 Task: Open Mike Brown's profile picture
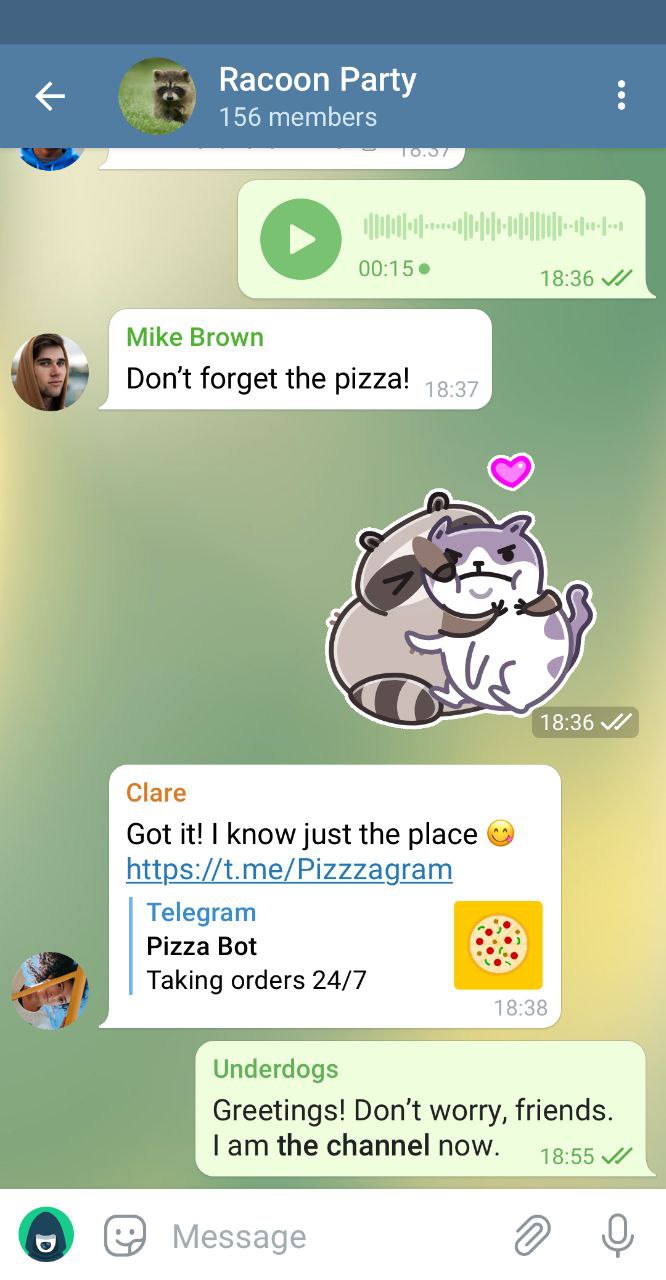tap(50, 372)
